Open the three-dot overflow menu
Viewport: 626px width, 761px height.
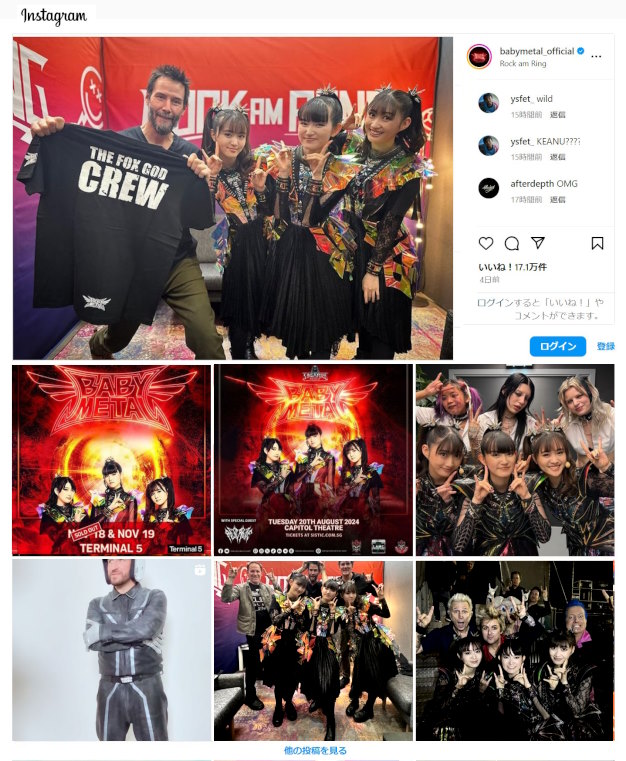click(597, 56)
